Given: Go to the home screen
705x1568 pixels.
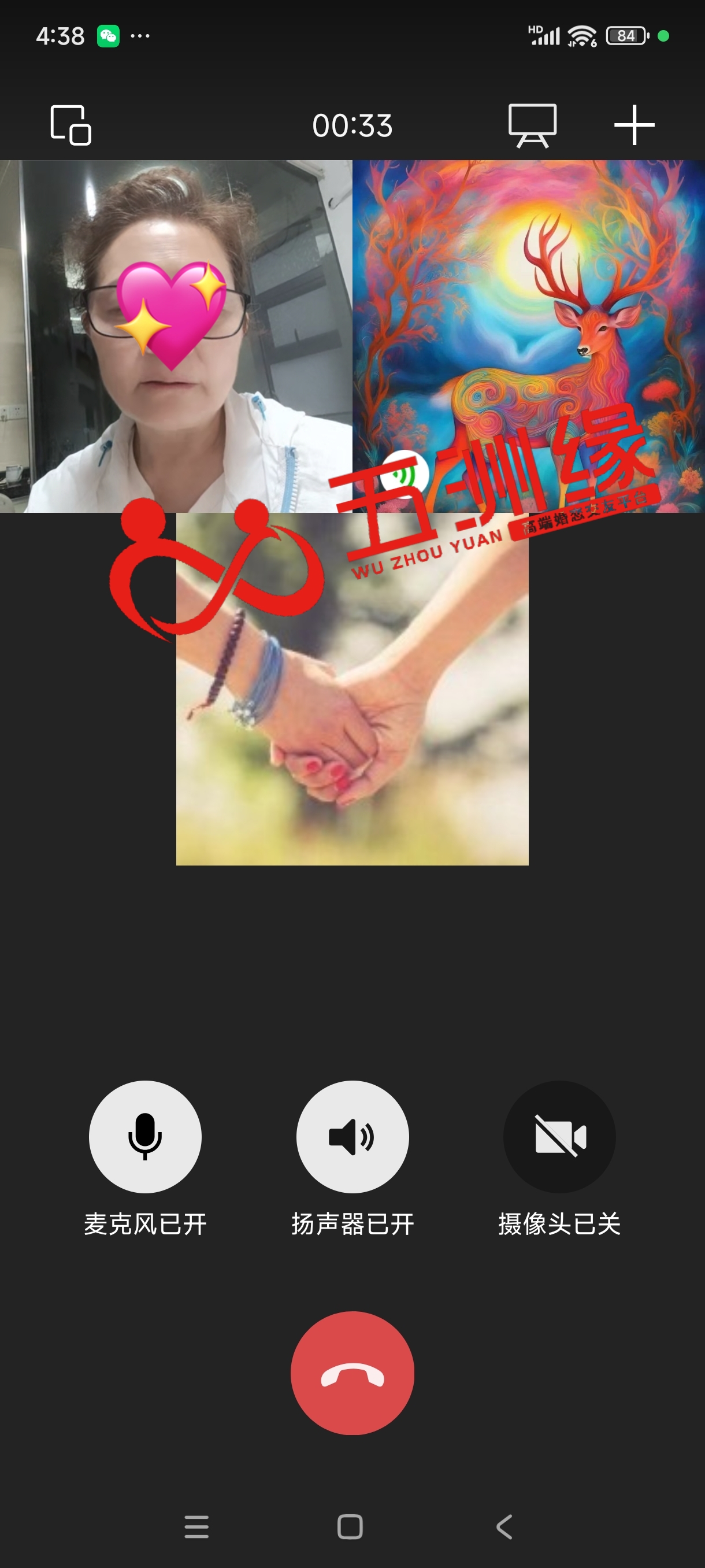Looking at the screenshot, I should tap(350, 1526).
